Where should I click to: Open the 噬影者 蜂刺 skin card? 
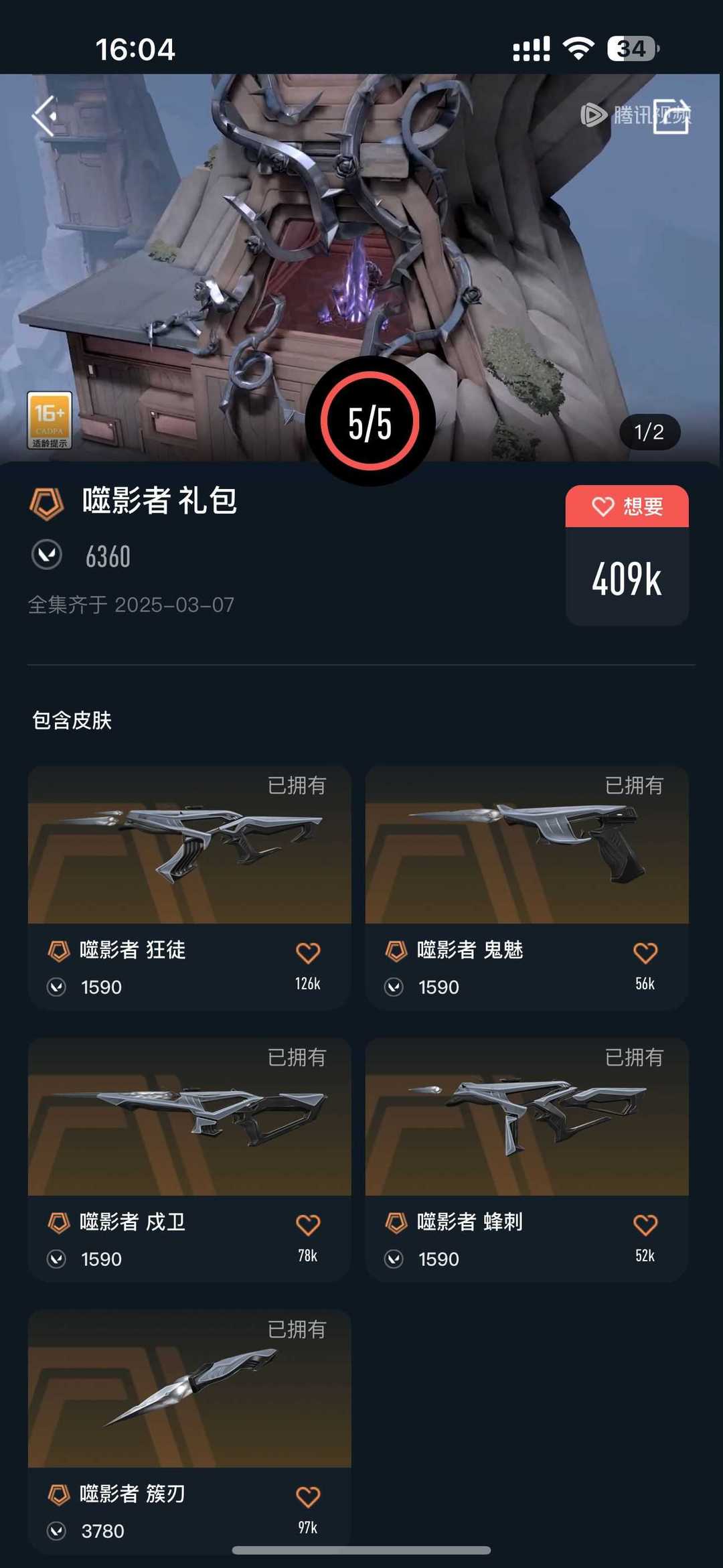[x=527, y=1160]
